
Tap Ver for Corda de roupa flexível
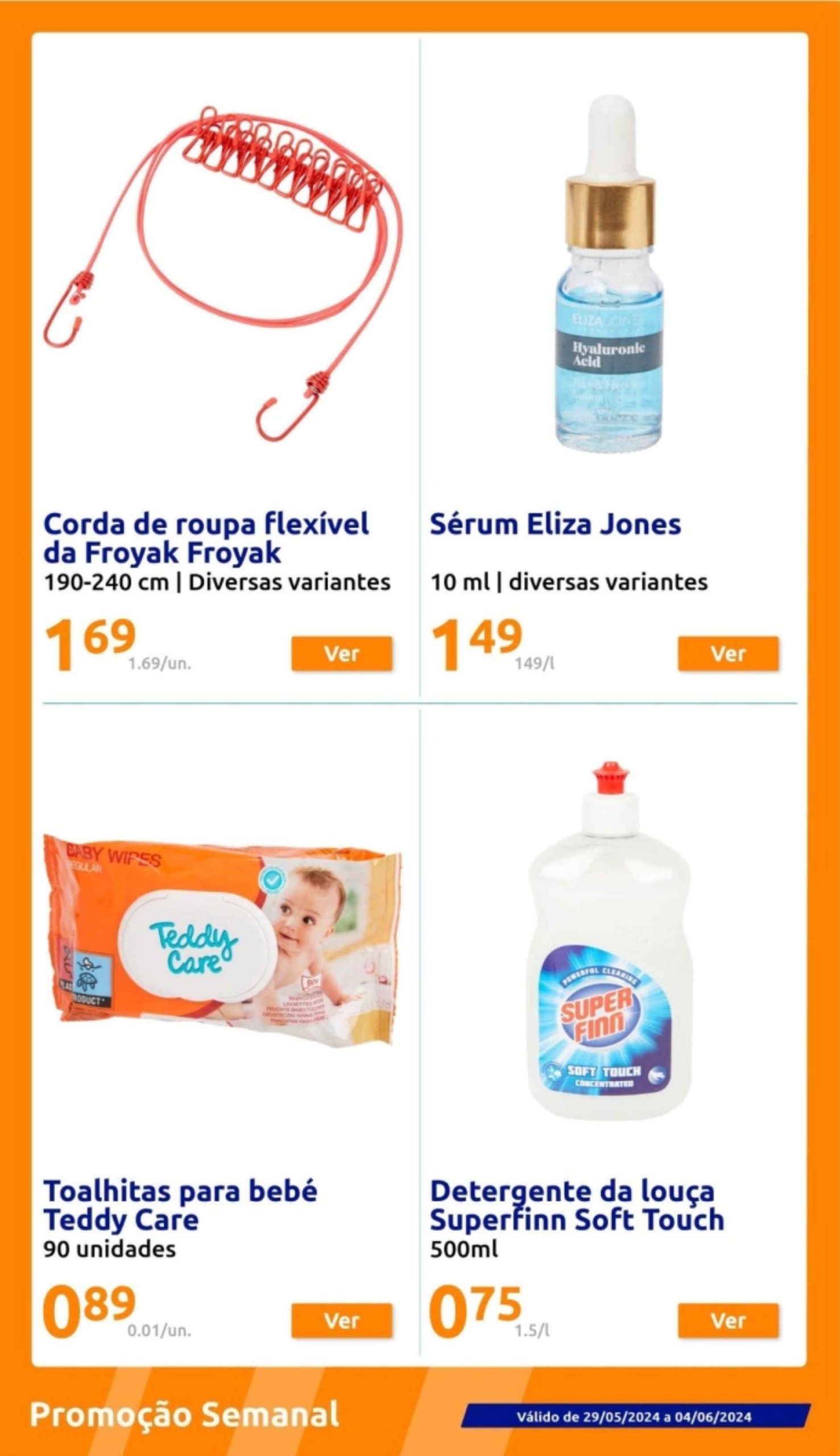(x=342, y=653)
